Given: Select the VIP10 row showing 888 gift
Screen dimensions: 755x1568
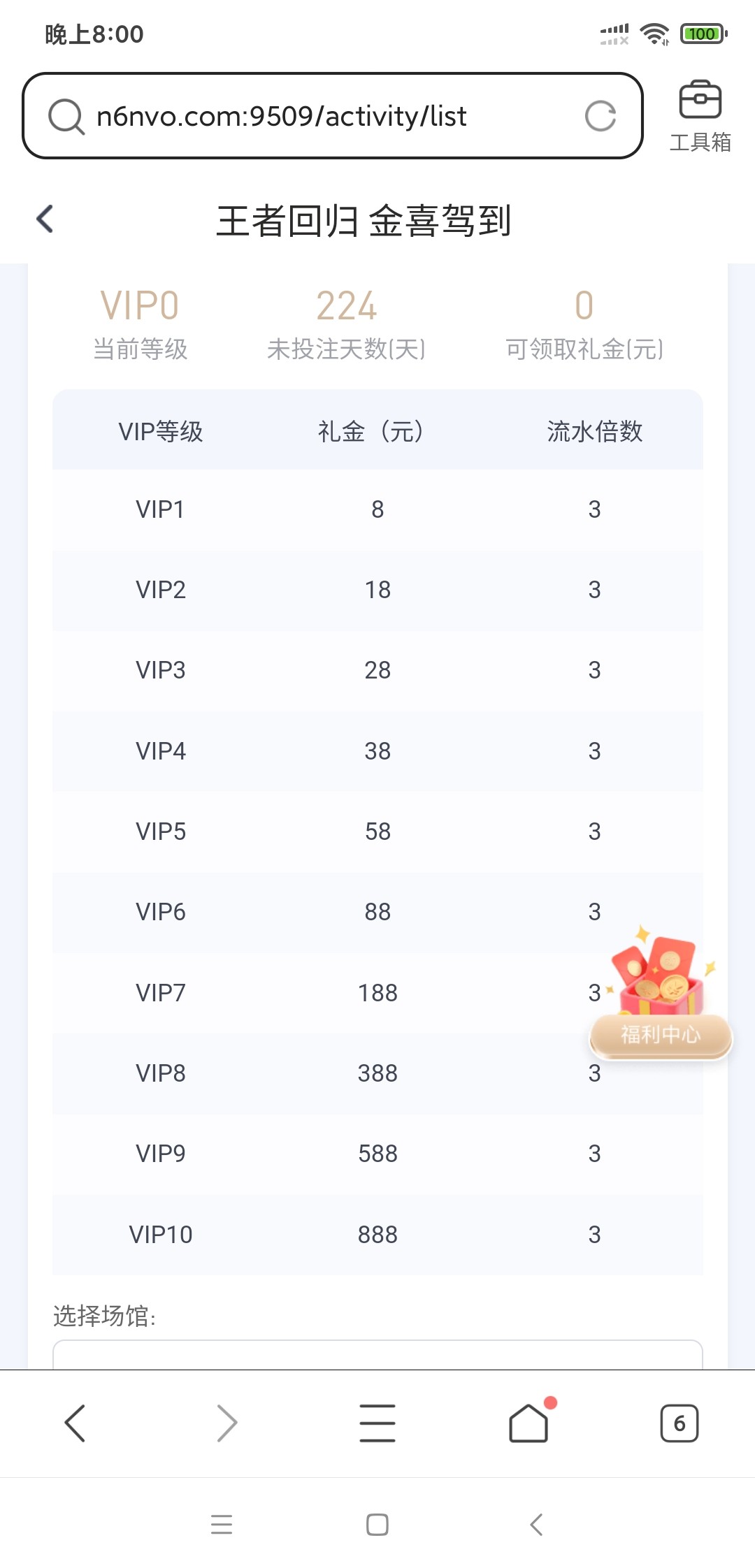Looking at the screenshot, I should click(x=377, y=1234).
